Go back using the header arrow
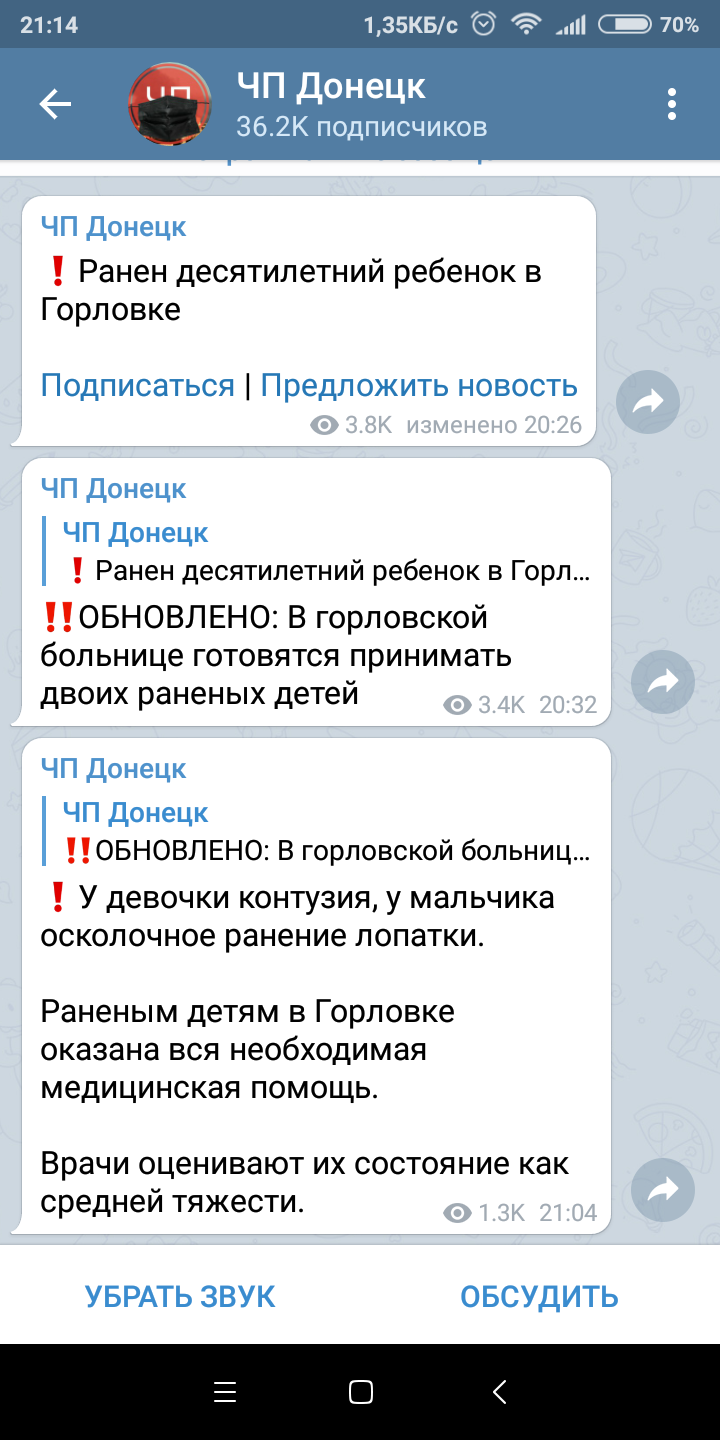720x1440 pixels. (x=55, y=103)
